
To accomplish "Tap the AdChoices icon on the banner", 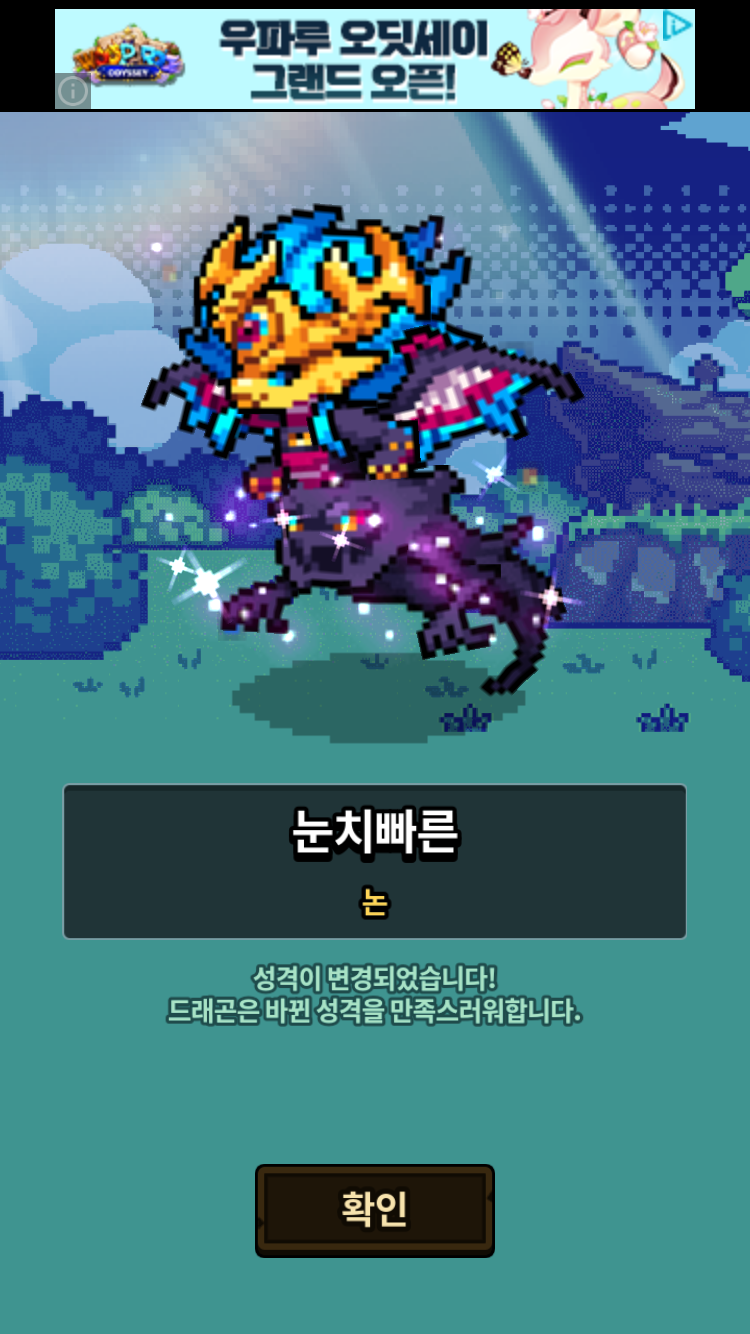I will (x=677, y=26).
